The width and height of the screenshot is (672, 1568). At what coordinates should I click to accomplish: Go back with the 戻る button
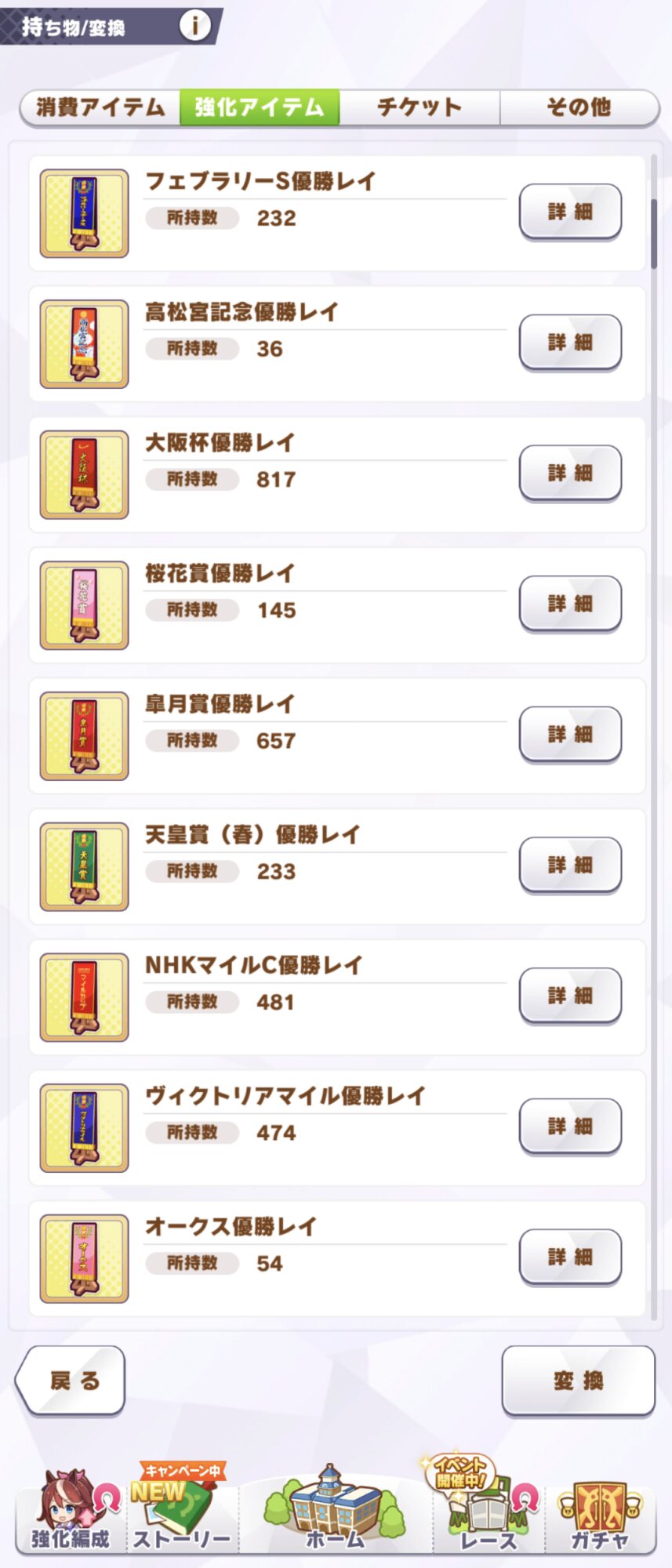[72, 1381]
